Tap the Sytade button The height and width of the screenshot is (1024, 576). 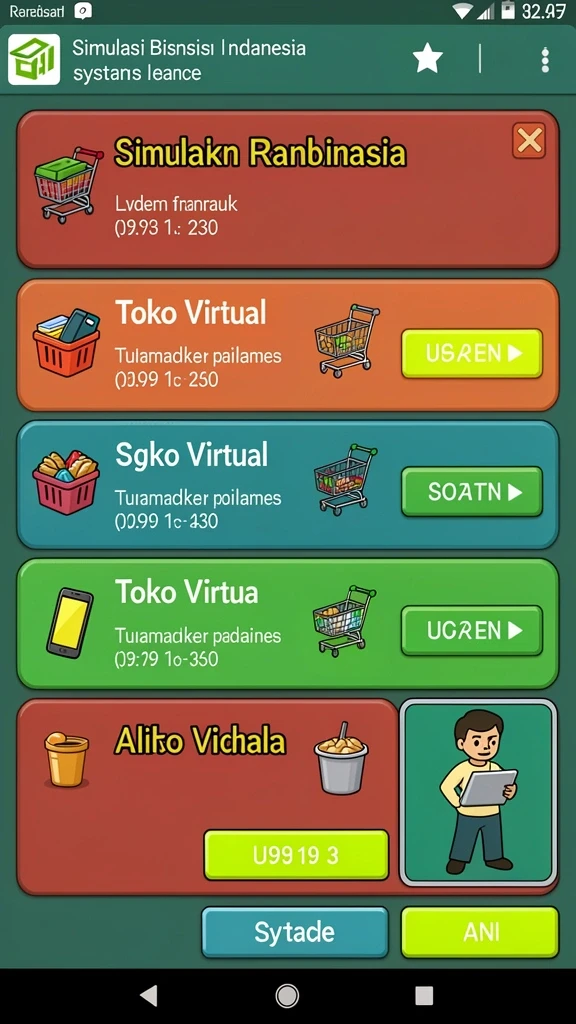(295, 932)
